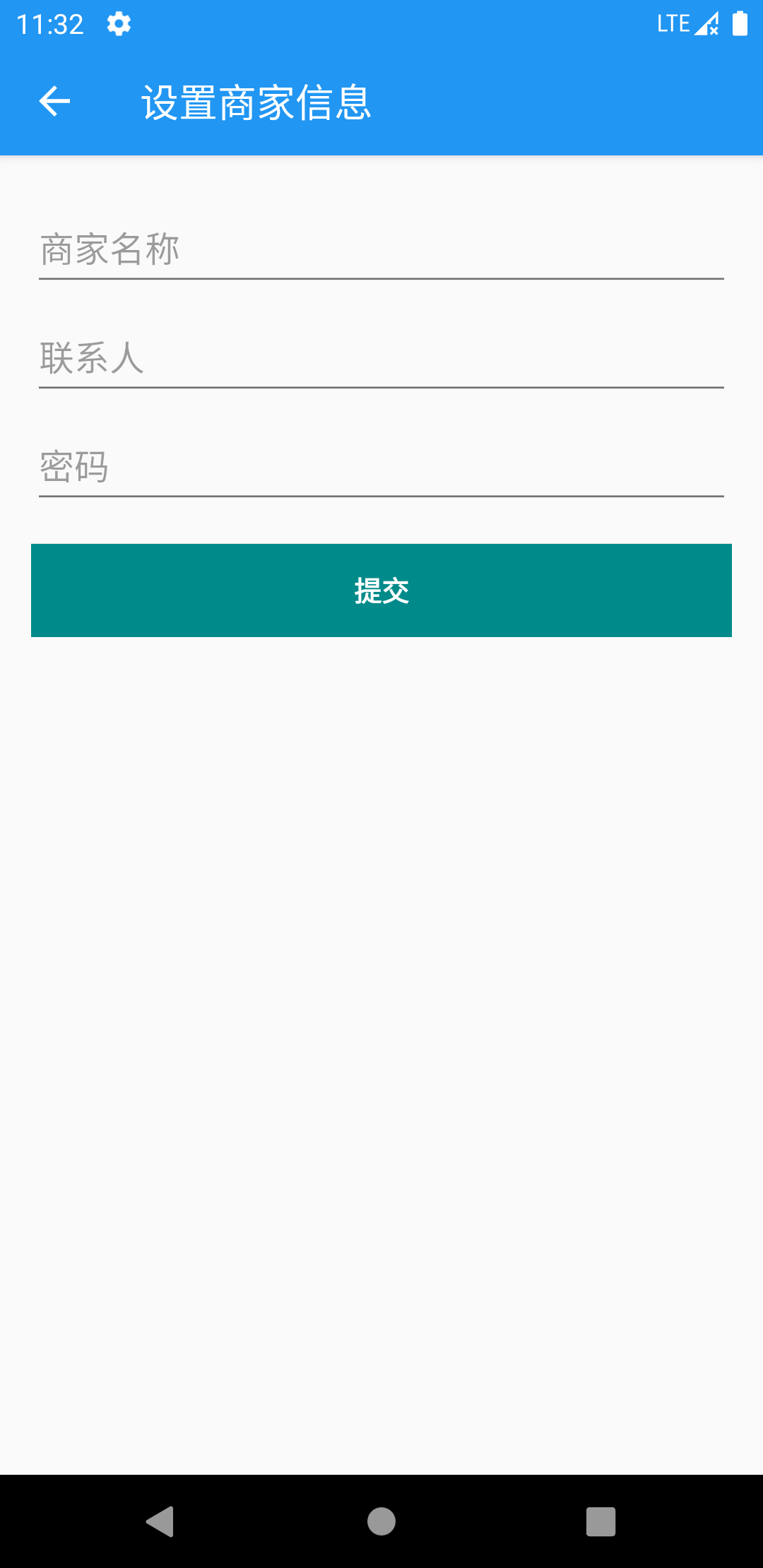Tap the system home button
This screenshot has width=763, height=1568.
coord(381,1521)
